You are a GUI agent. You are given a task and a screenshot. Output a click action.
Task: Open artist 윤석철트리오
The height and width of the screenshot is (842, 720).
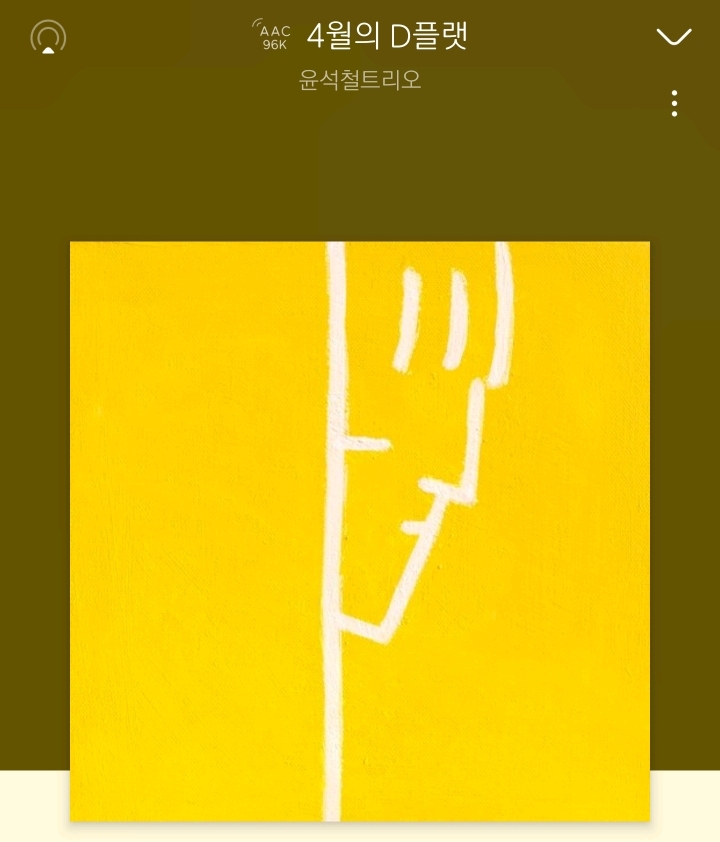(x=360, y=80)
